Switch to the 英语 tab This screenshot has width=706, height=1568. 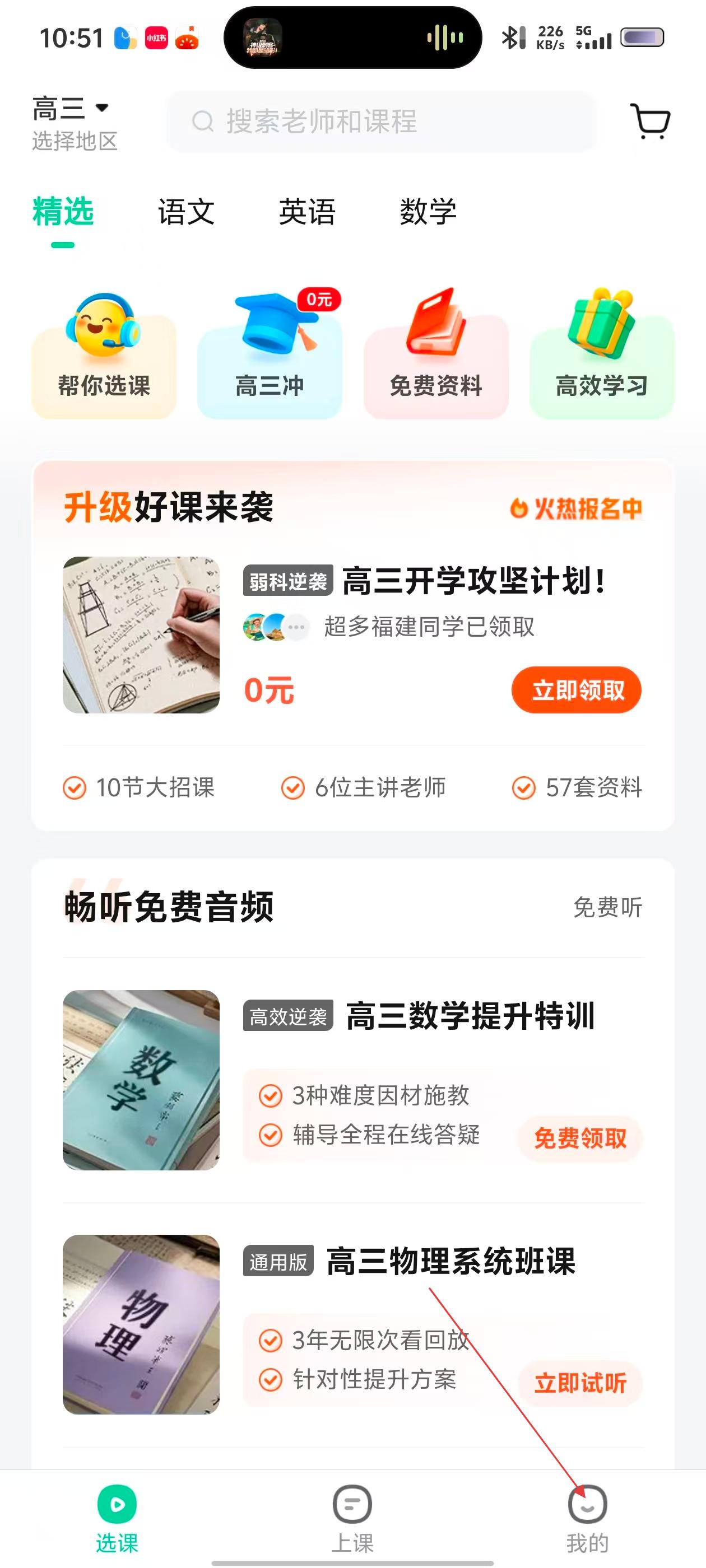point(307,212)
